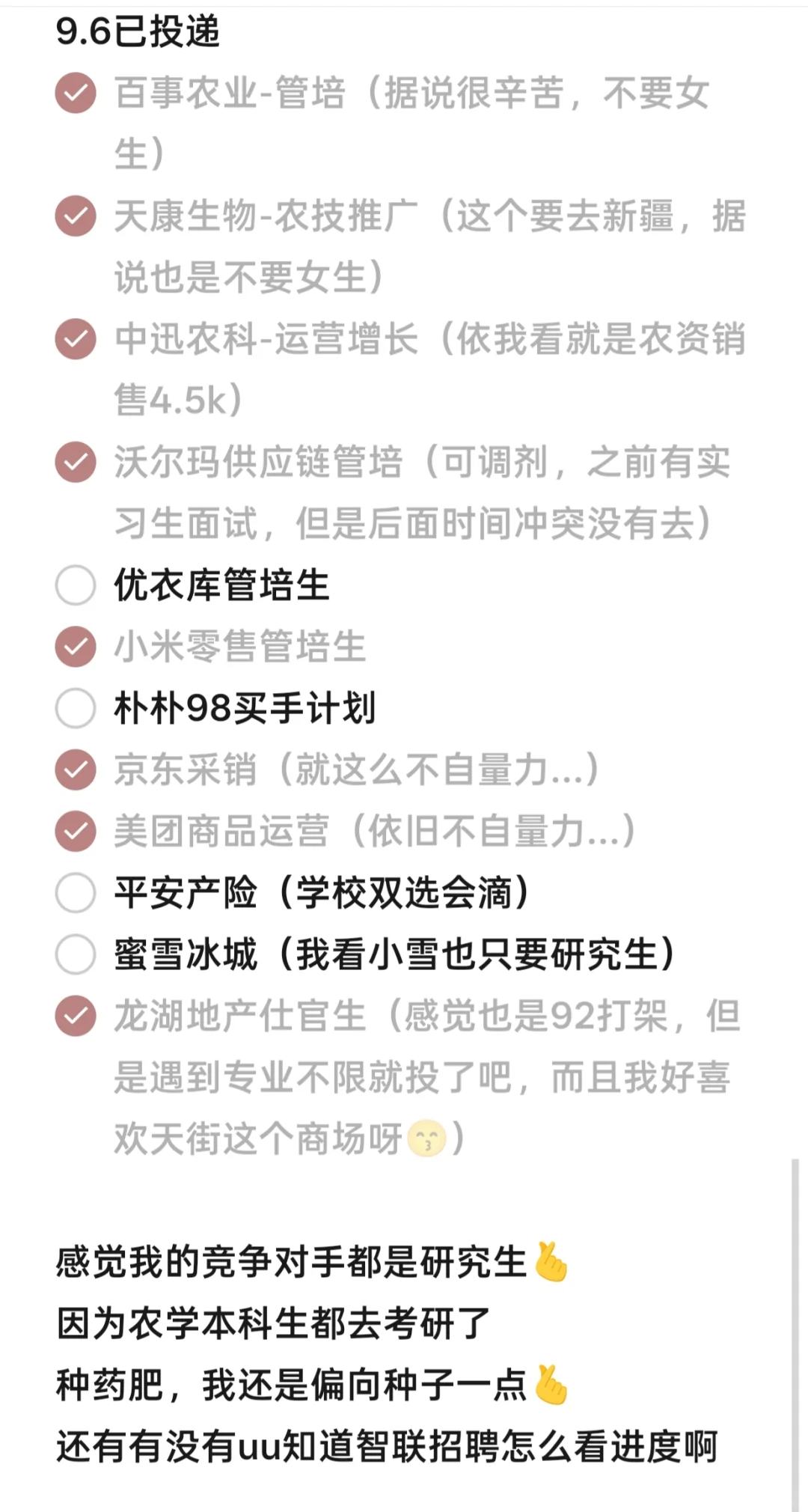This screenshot has width=808, height=1512.
Task: Toggle the 中迅农科-运营增长 checkbox
Action: tap(76, 339)
